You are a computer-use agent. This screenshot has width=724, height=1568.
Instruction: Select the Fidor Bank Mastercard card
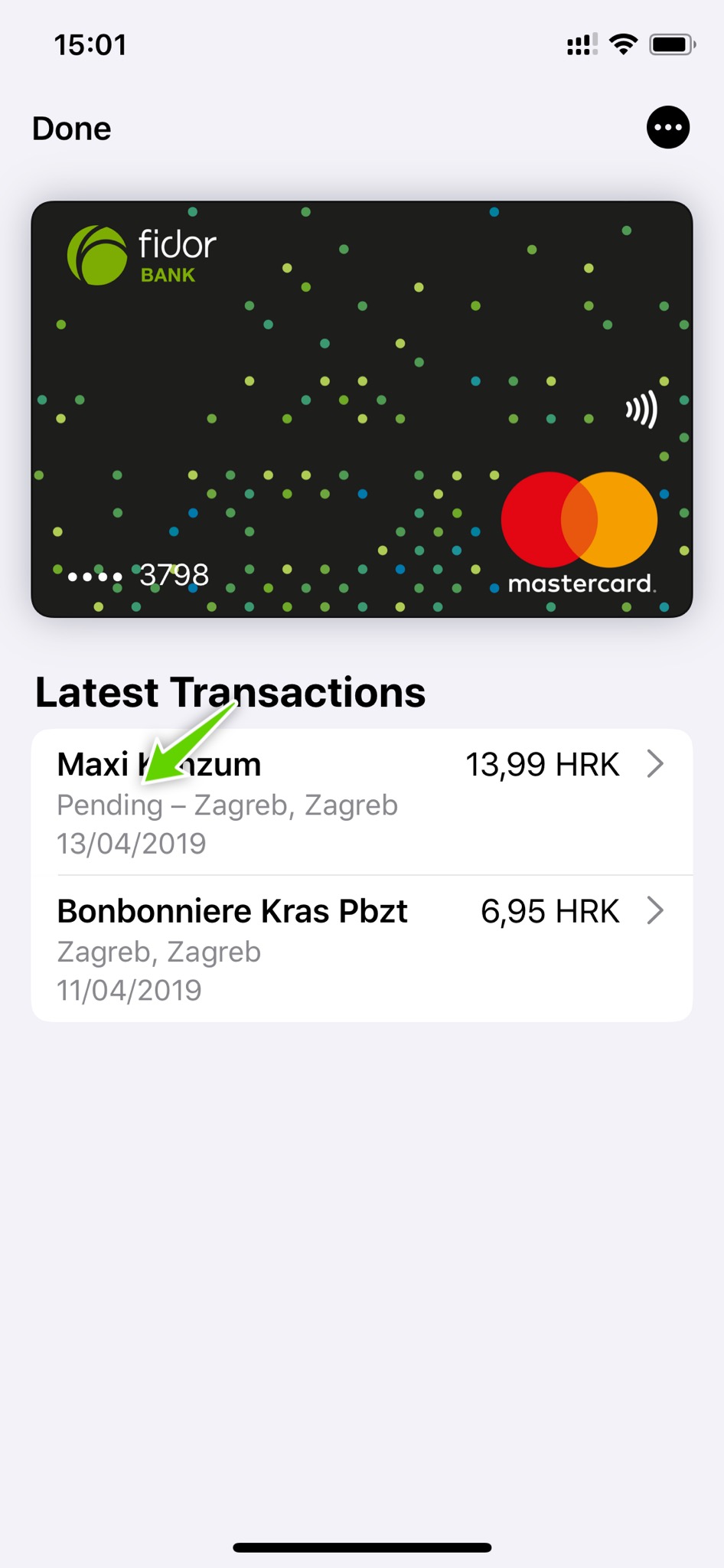click(361, 409)
